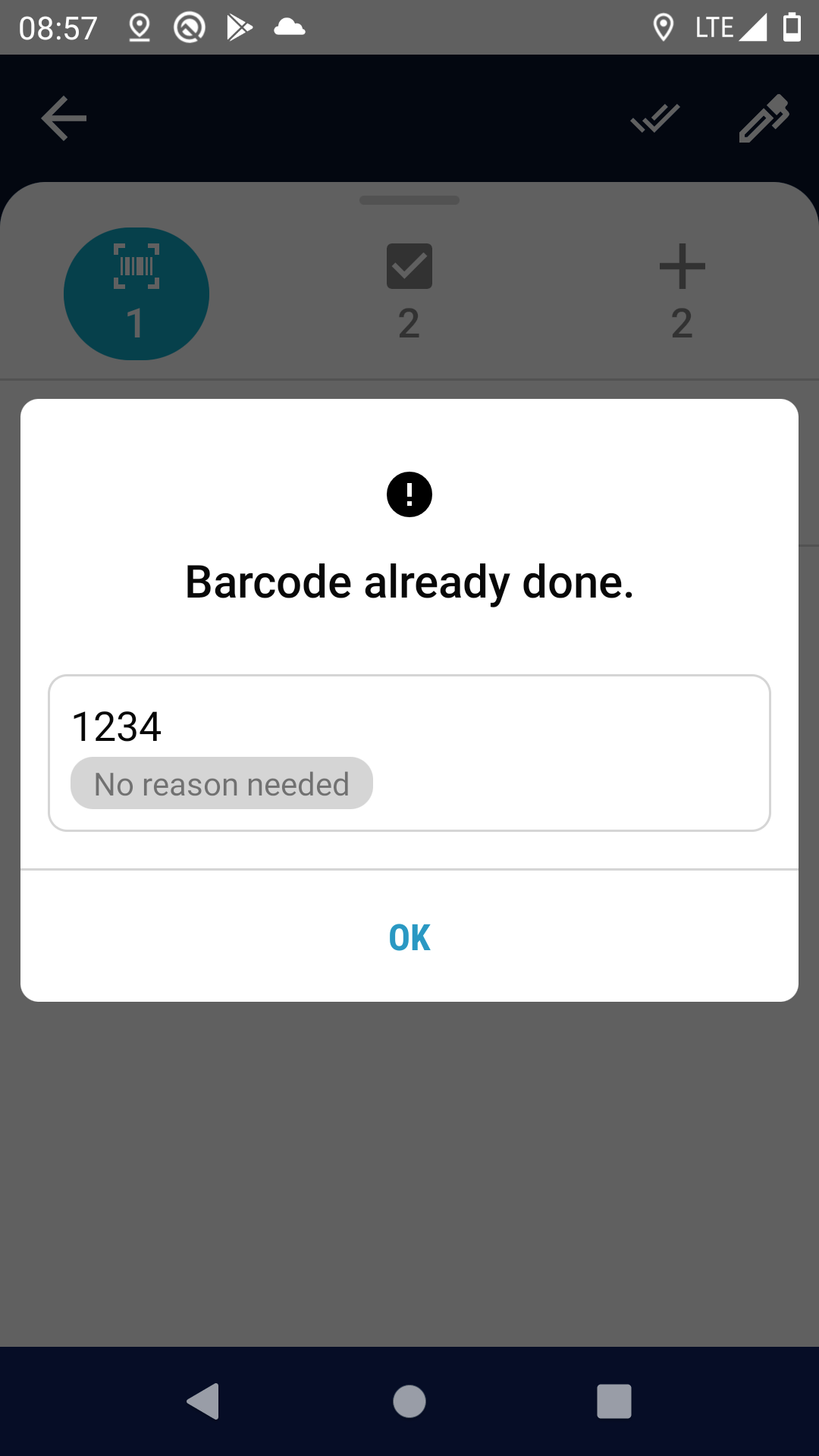Go to the home screen
This screenshot has height=1456, width=819.
pyautogui.click(x=409, y=1401)
